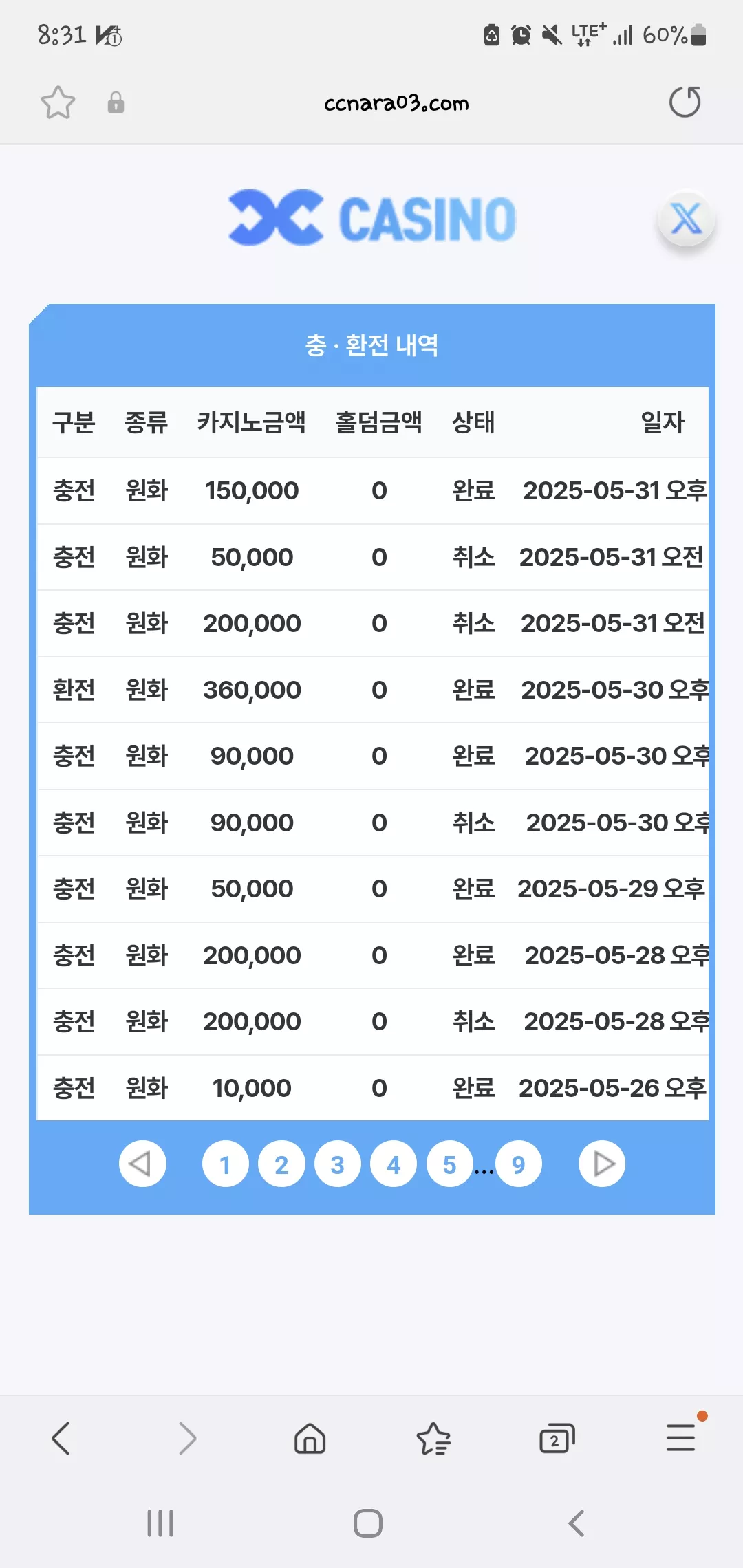Open the ccnara03.com address bar
This screenshot has height=1568, width=743.
[x=396, y=103]
